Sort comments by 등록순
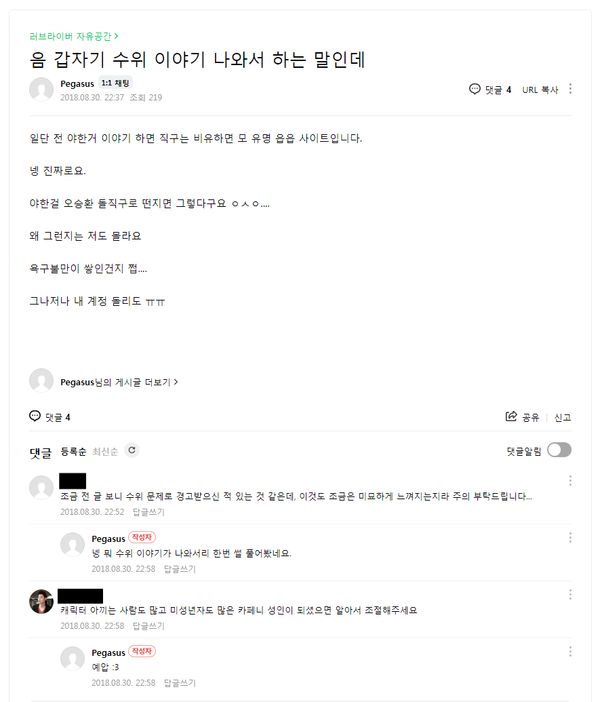Image resolution: width=600 pixels, height=702 pixels. tap(74, 451)
